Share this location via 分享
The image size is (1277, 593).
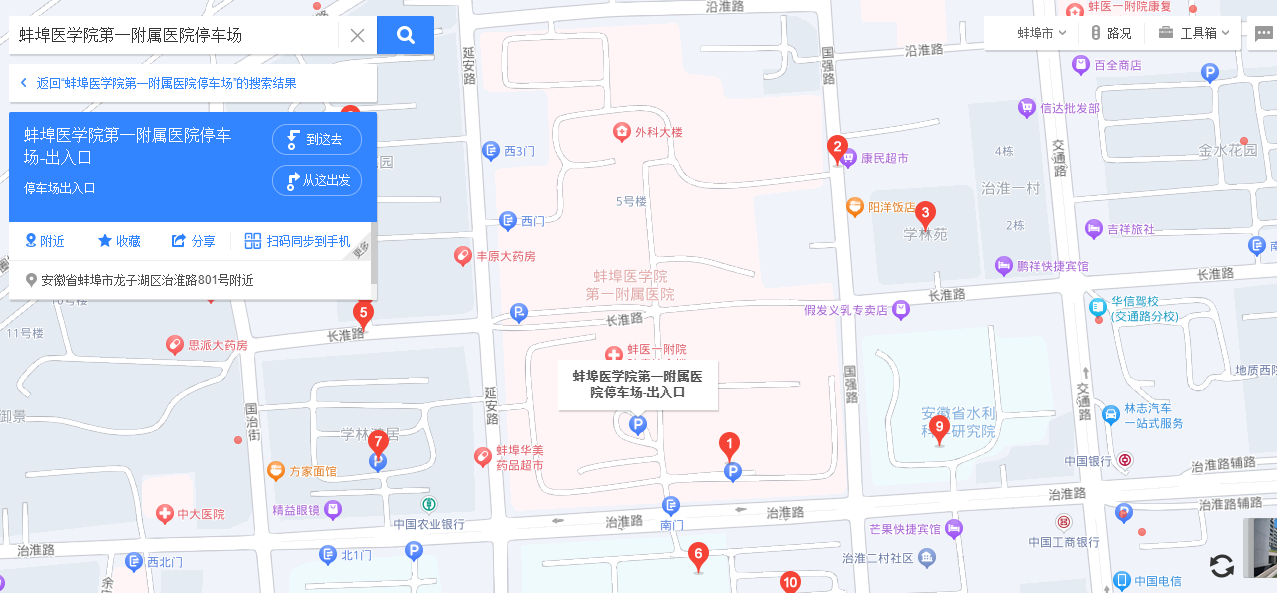click(194, 241)
